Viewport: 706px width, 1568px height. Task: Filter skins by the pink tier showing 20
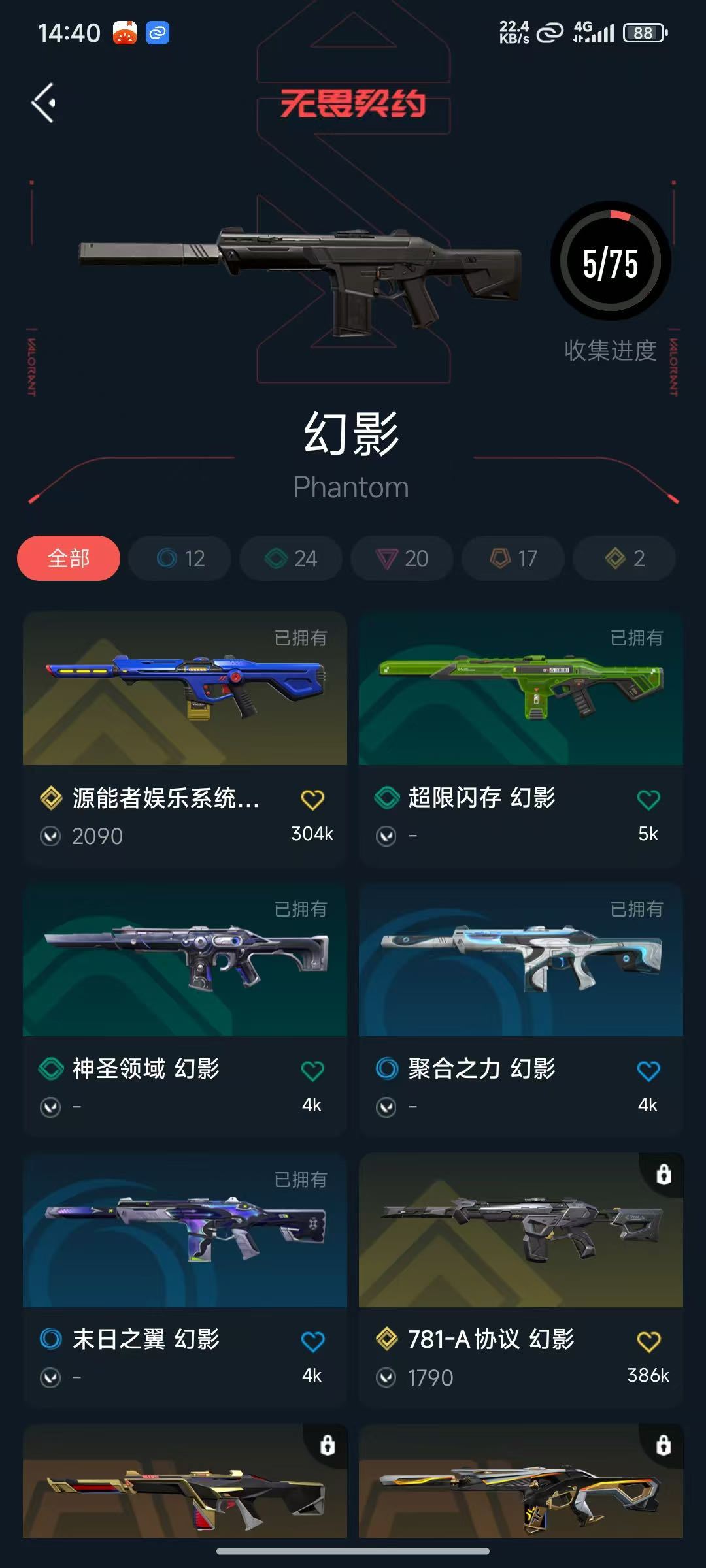tap(402, 559)
